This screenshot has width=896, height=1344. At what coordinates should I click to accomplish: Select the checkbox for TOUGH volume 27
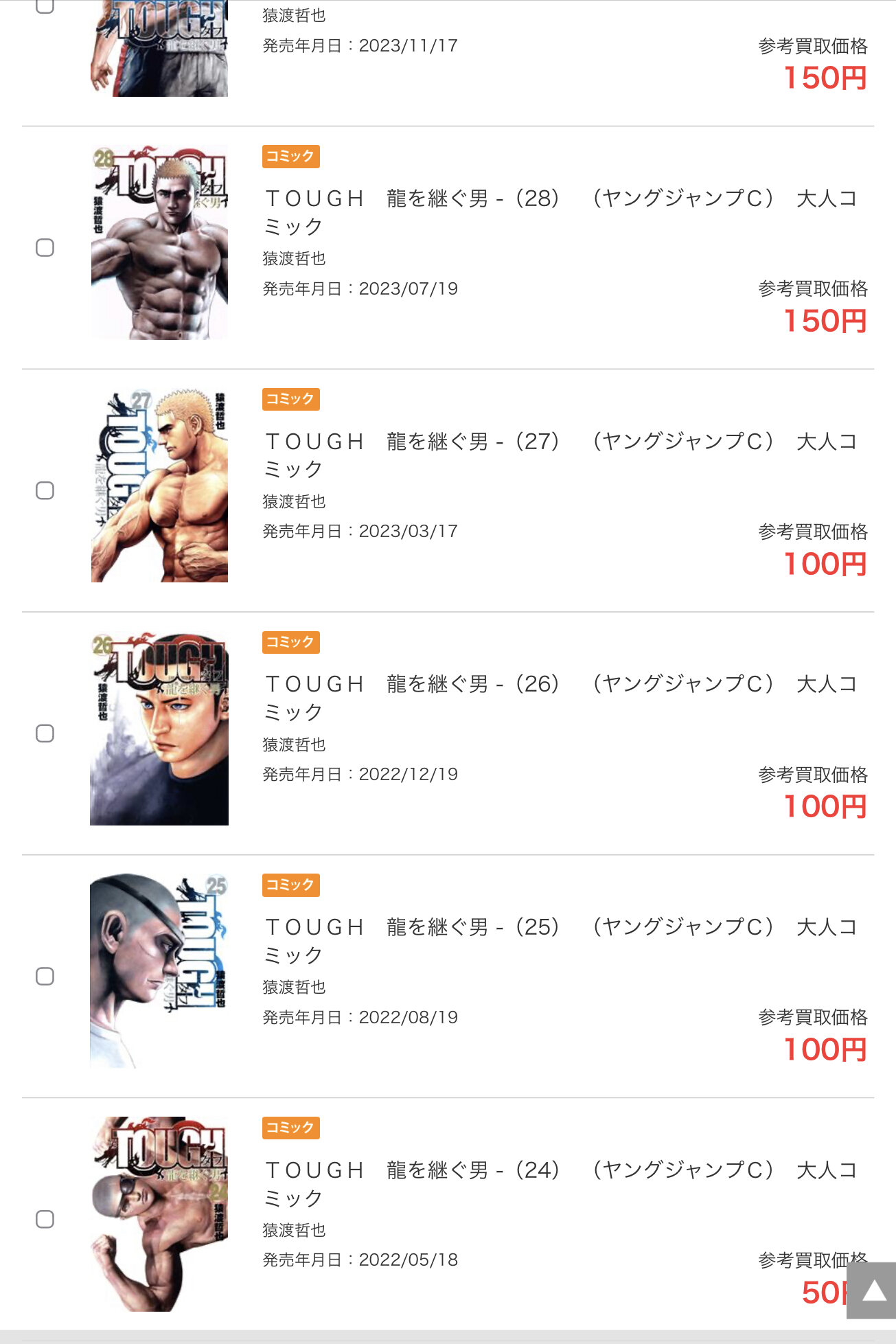coord(45,490)
